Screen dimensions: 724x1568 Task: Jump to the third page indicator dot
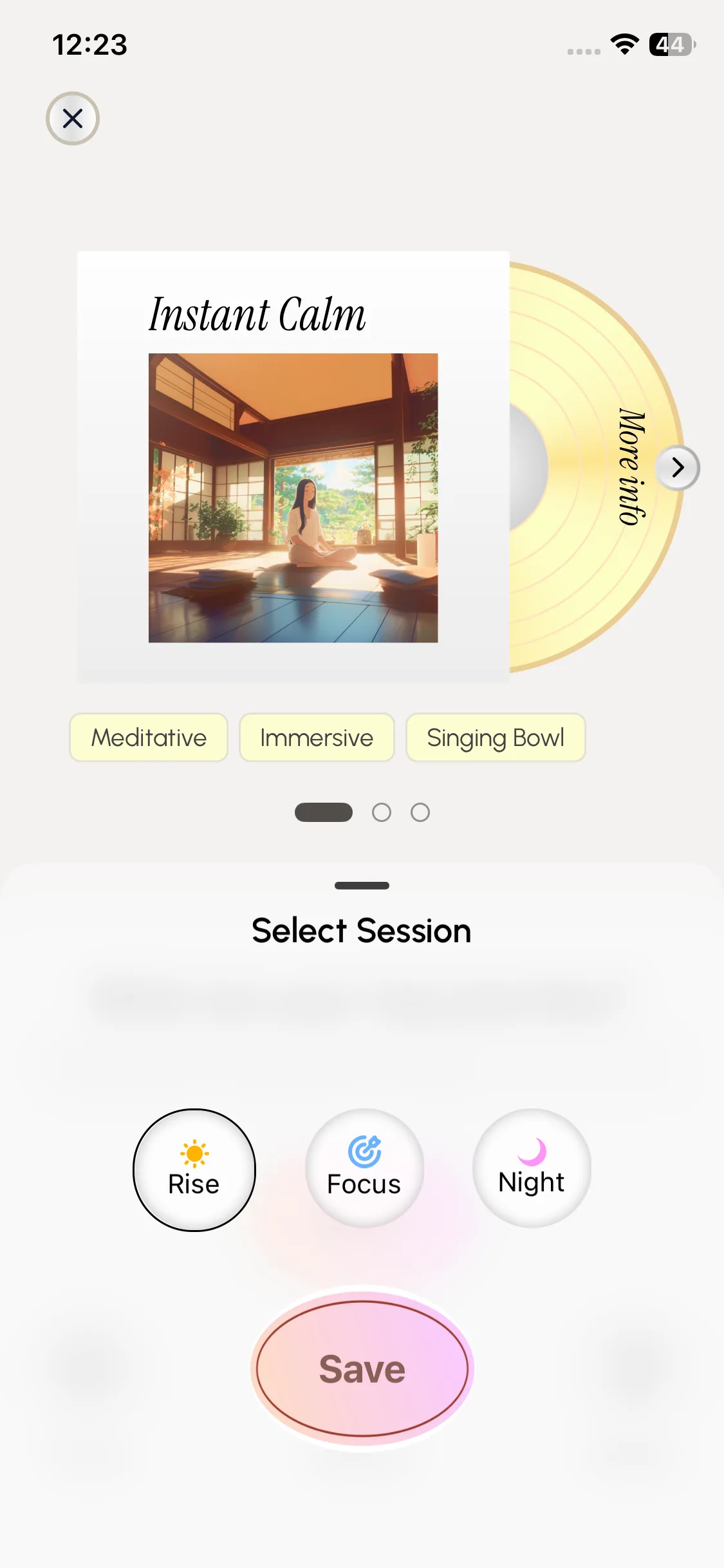420,812
